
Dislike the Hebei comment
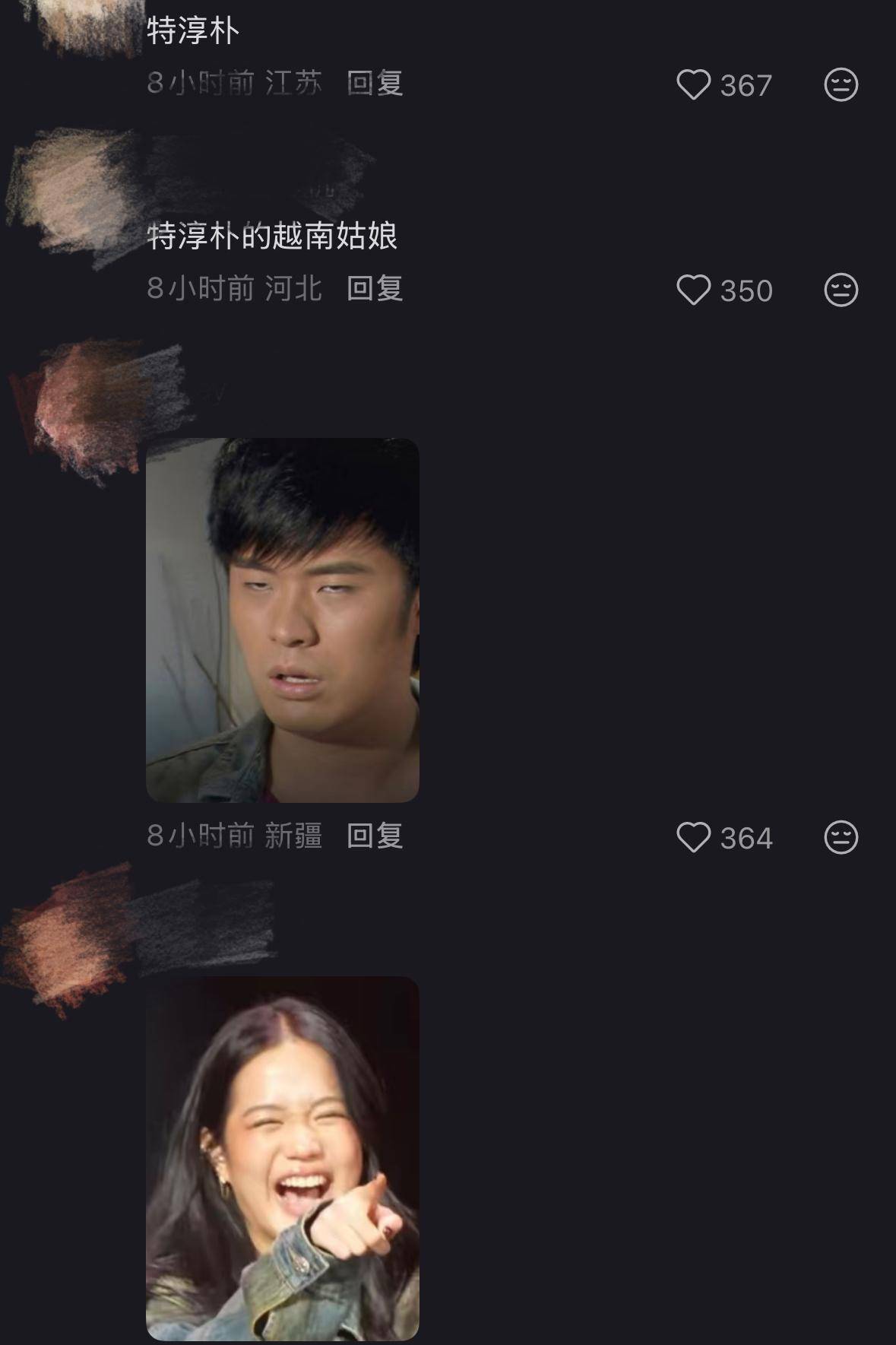pos(841,290)
